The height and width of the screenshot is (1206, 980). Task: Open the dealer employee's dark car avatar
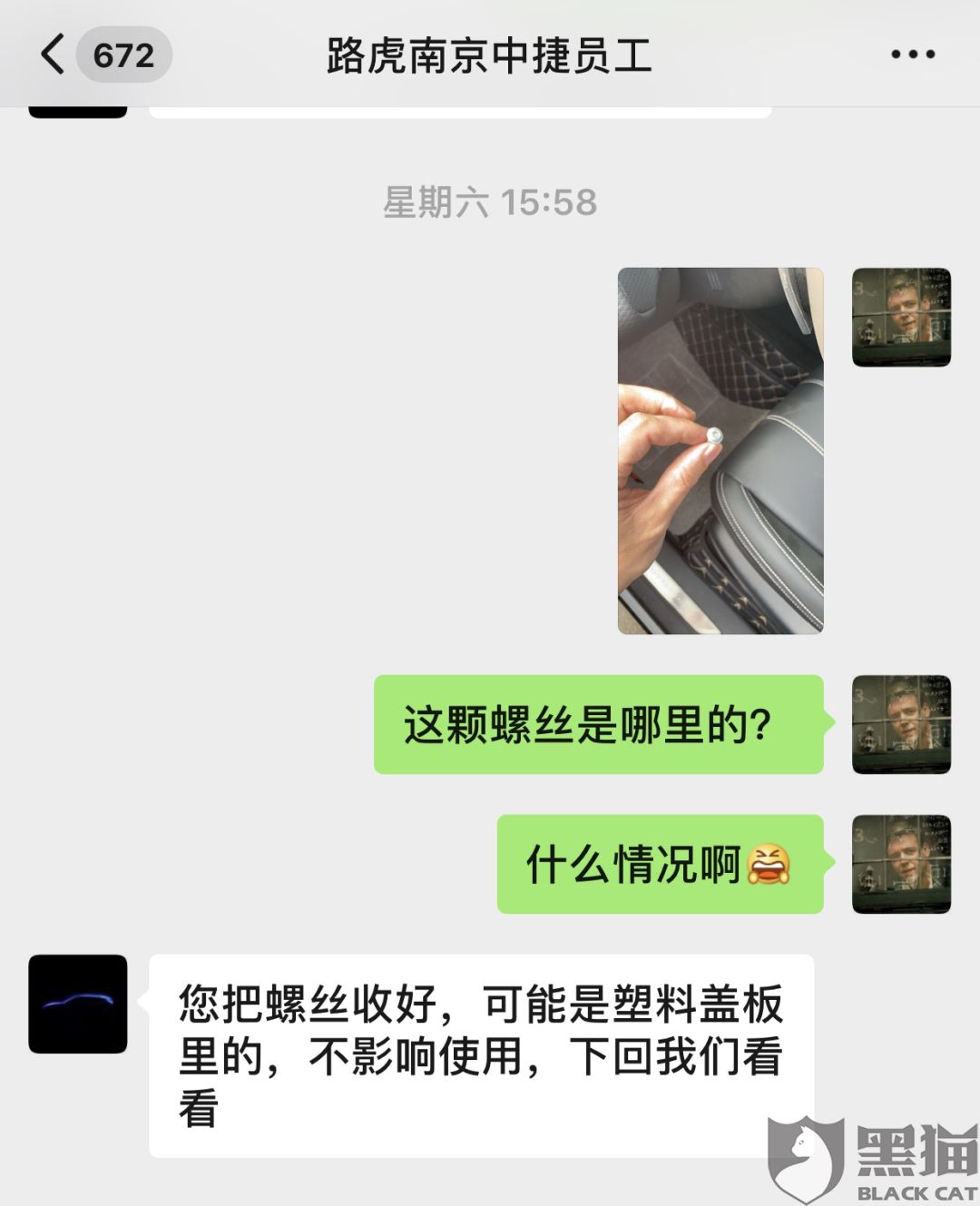click(78, 1004)
